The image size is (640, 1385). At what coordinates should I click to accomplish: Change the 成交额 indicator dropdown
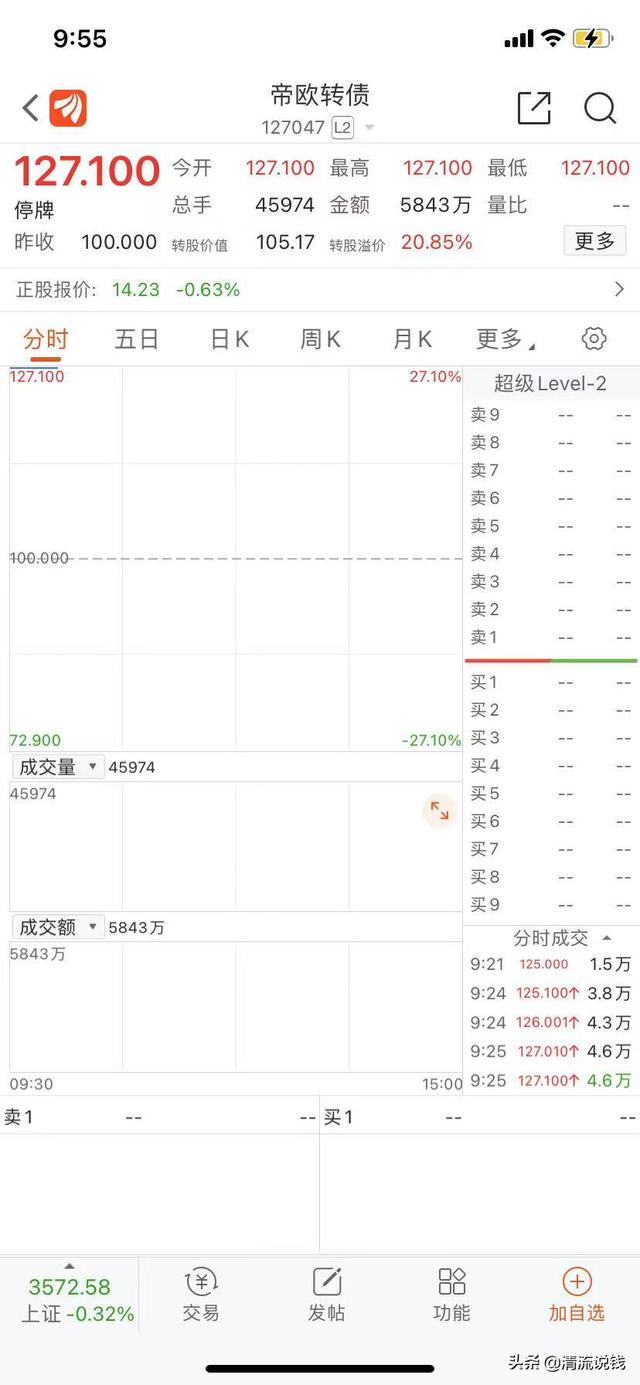pos(57,927)
